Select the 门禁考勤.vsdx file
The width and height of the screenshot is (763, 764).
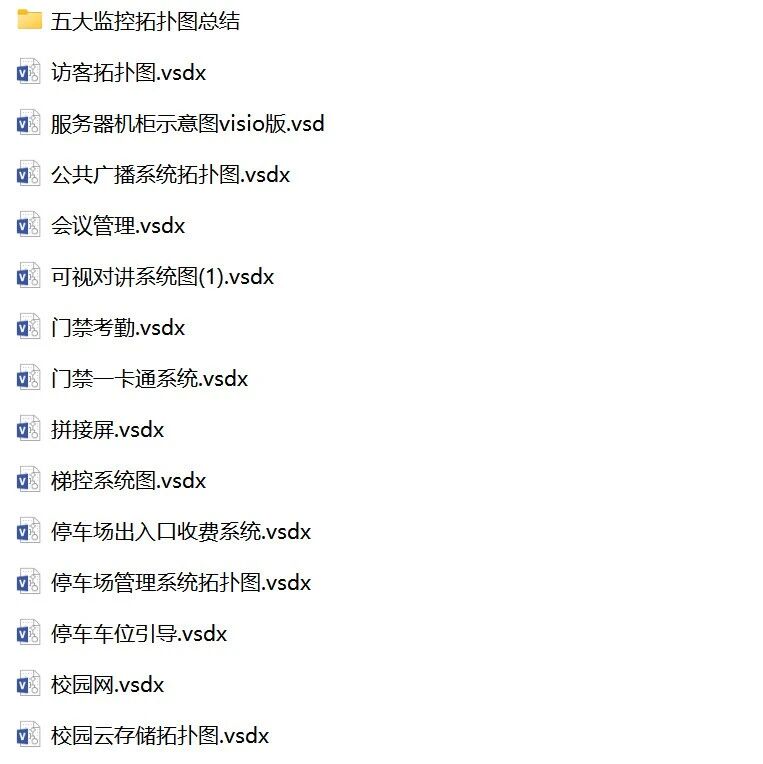point(118,327)
